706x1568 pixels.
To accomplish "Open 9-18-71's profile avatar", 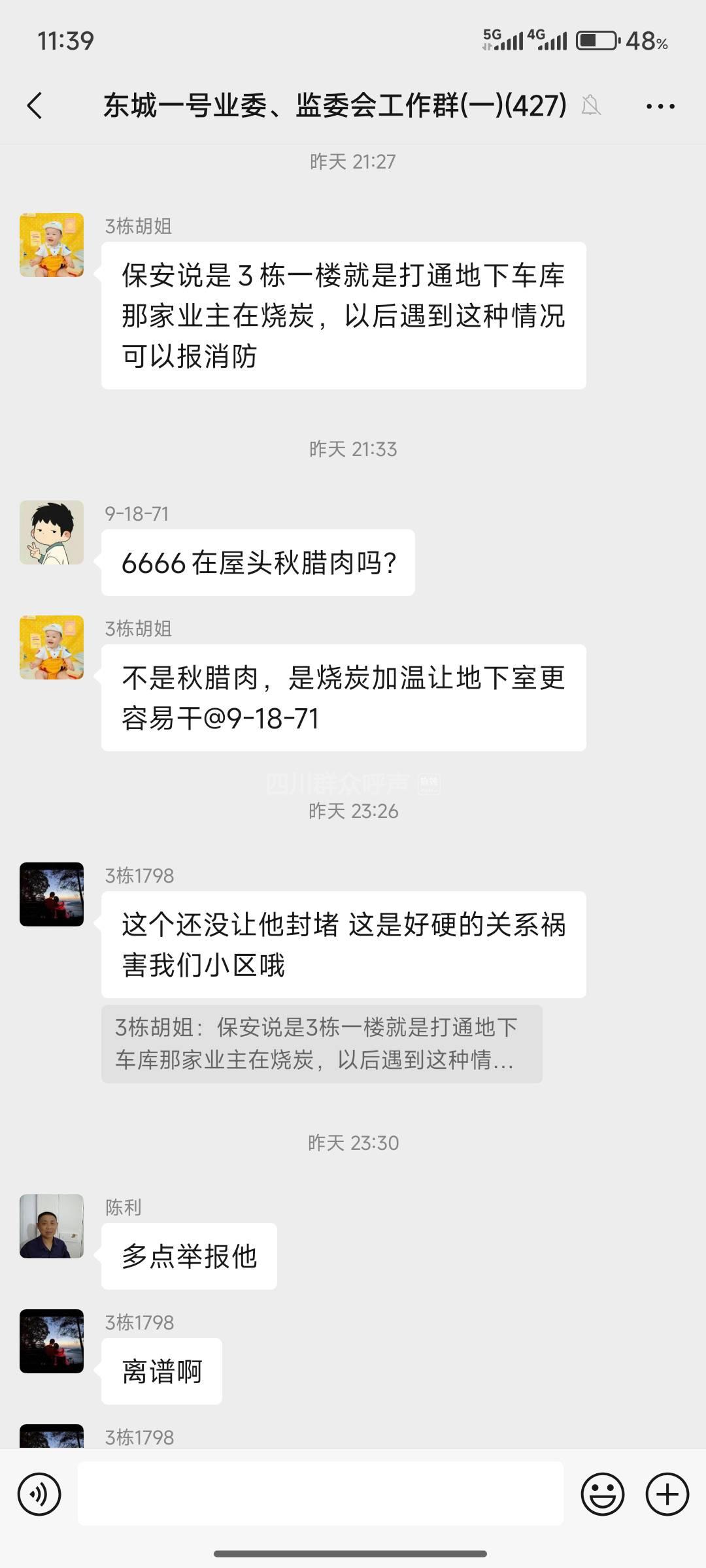I will [x=52, y=532].
